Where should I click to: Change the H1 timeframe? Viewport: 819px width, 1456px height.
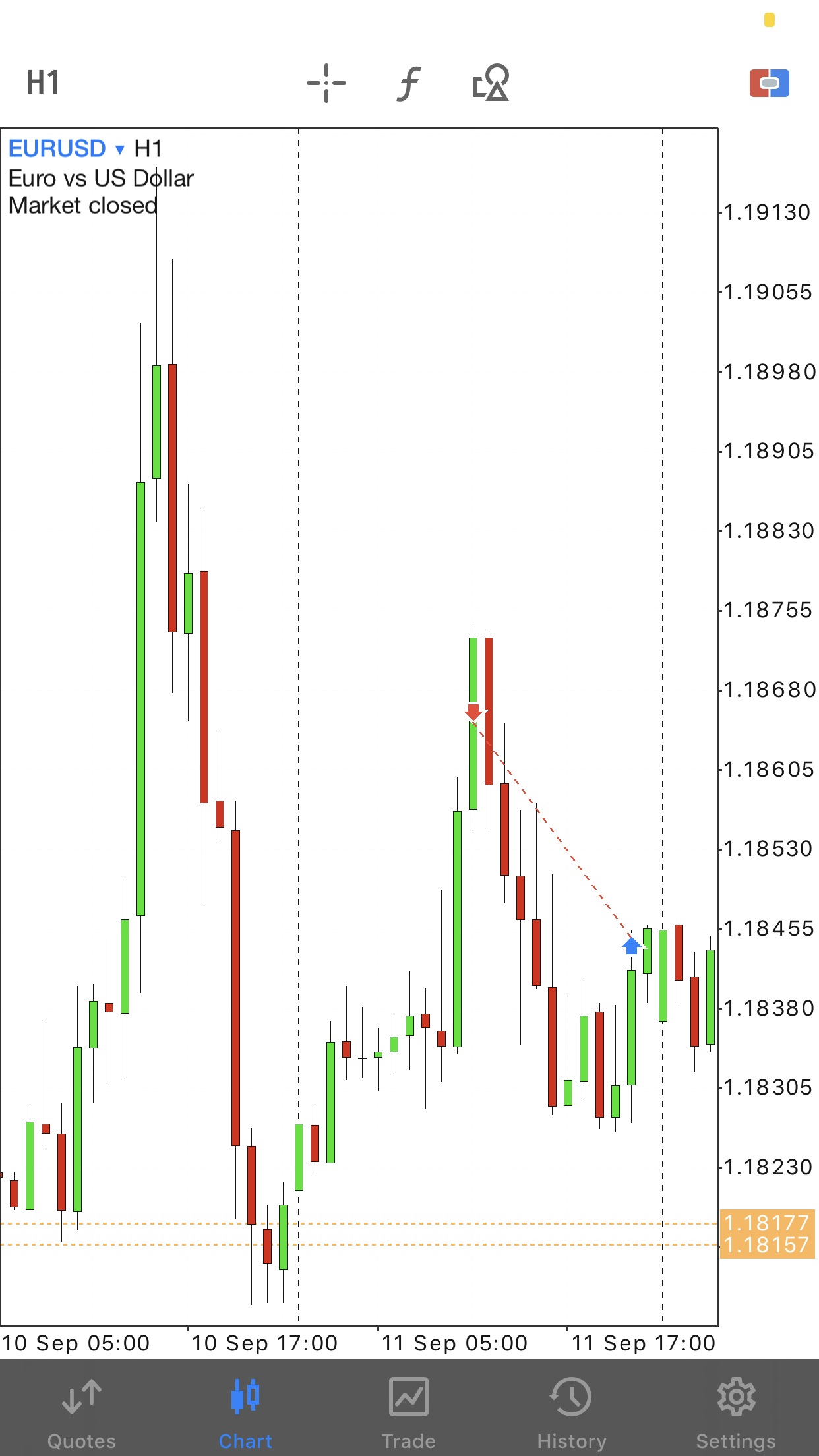click(43, 83)
